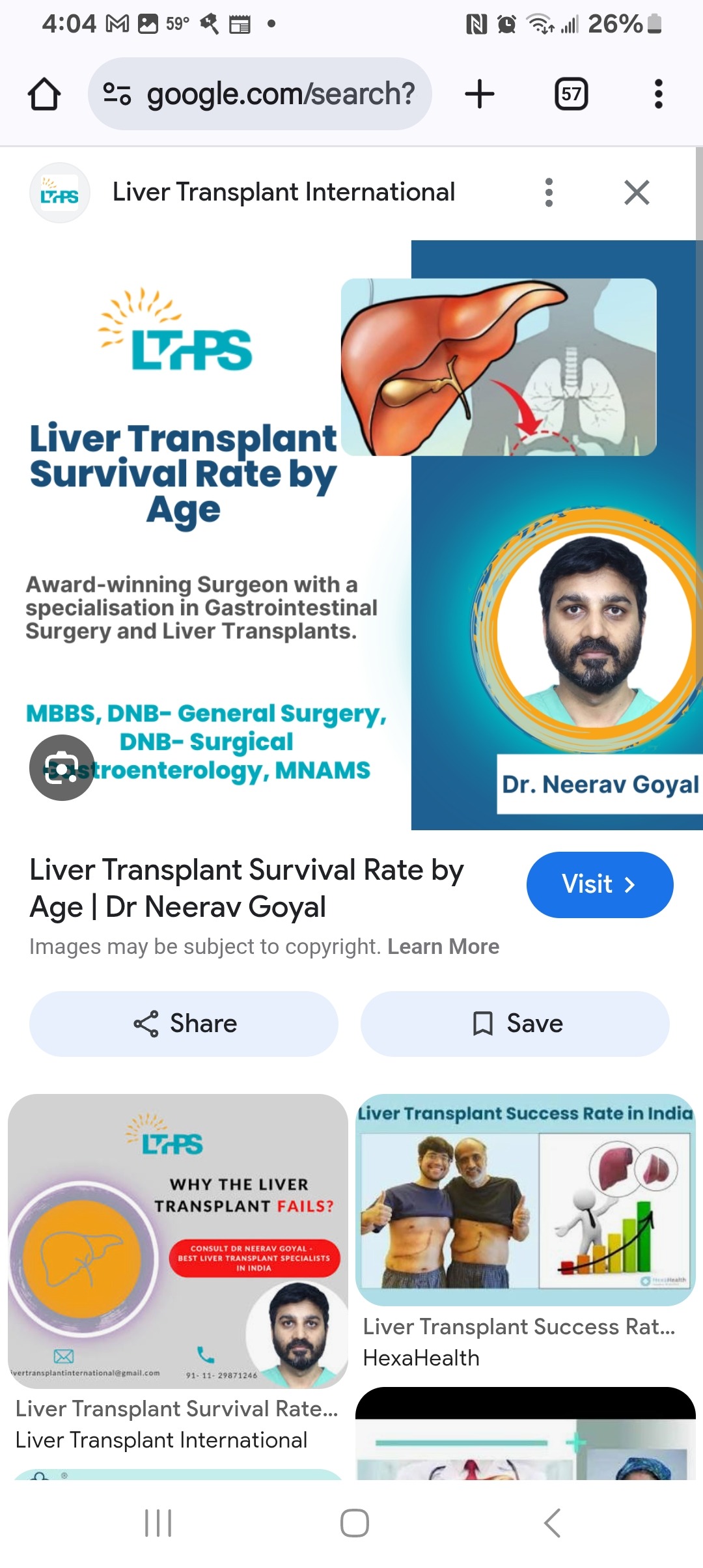The width and height of the screenshot is (703, 1568).
Task: Open a new browser tab
Action: [480, 94]
